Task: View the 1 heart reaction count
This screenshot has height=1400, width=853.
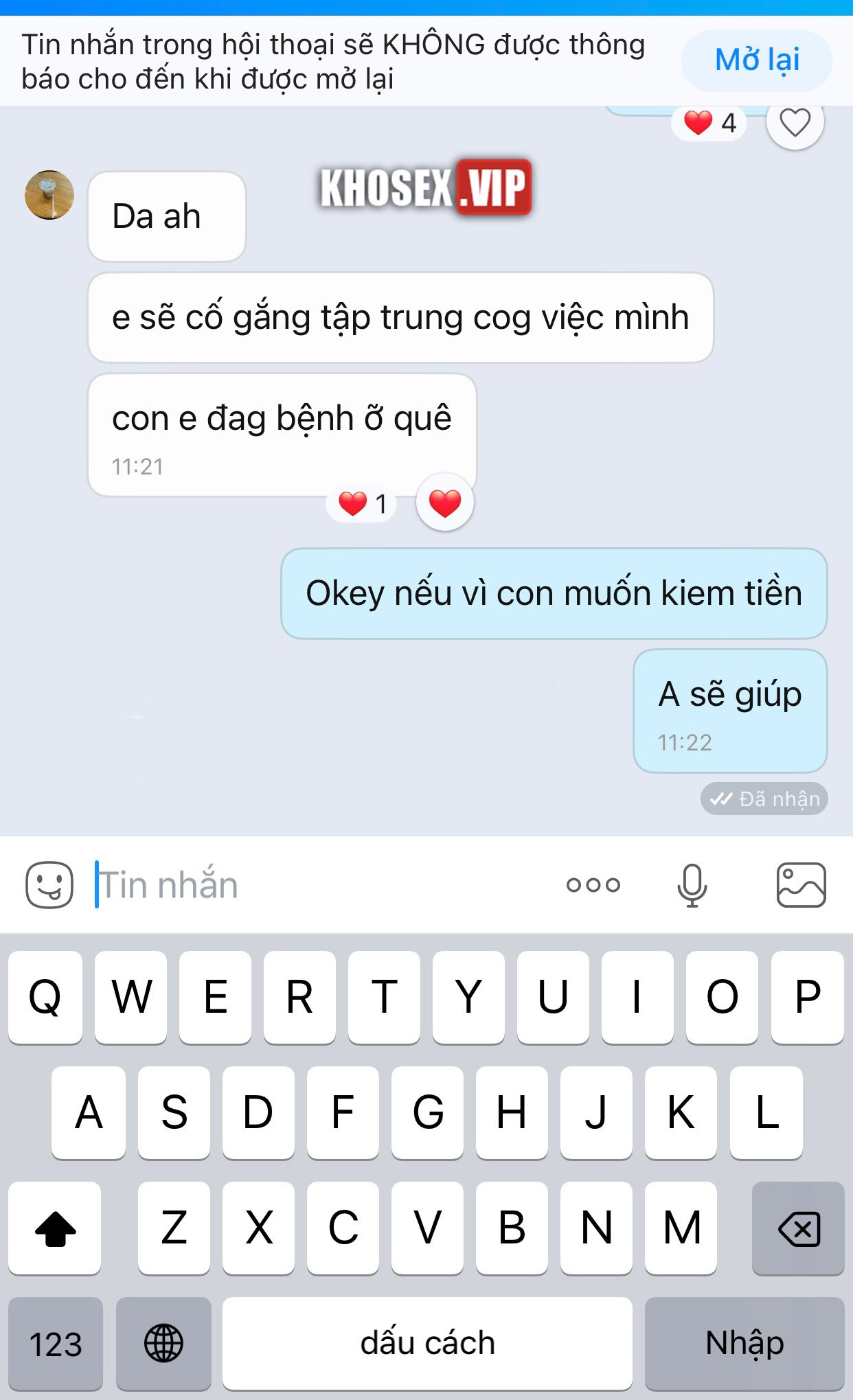Action: (x=362, y=504)
